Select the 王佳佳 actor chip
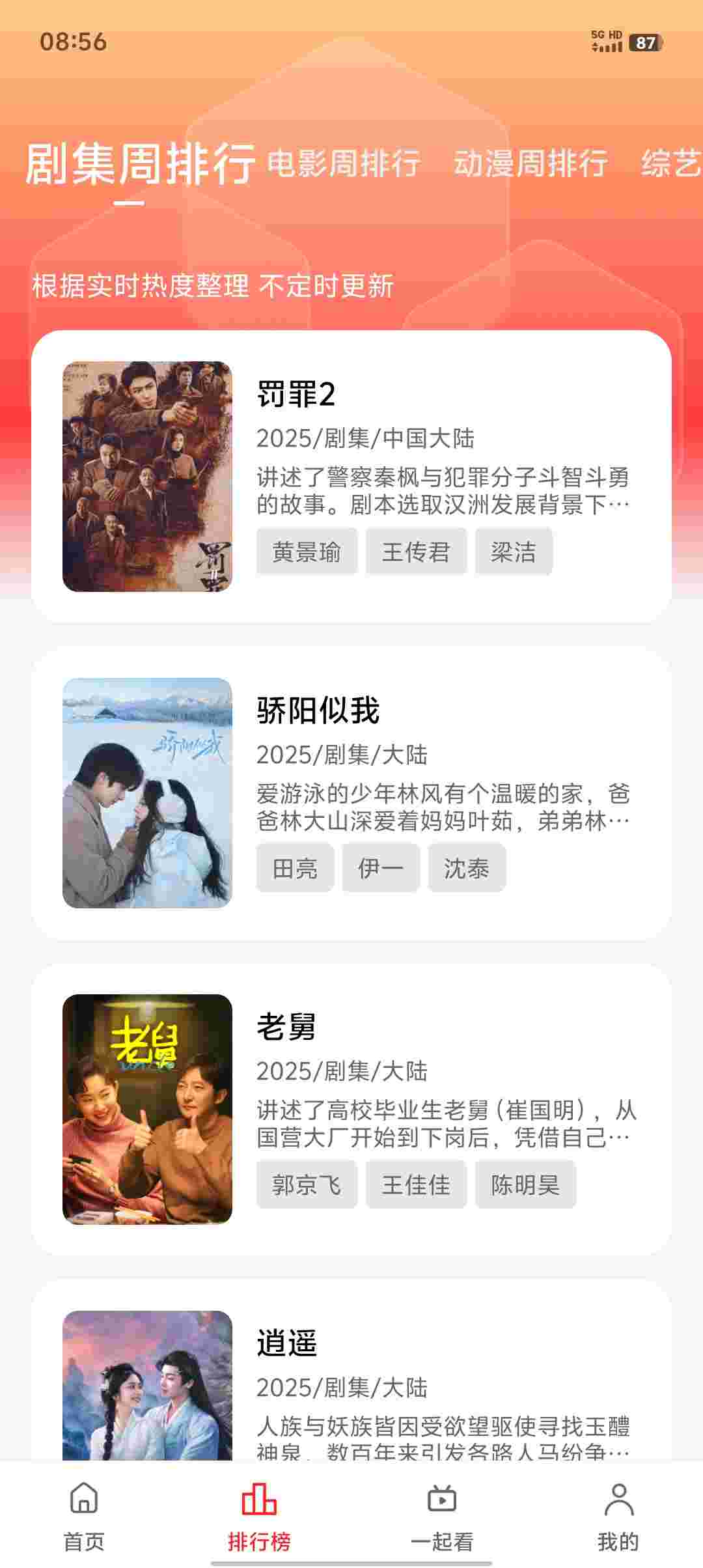 pos(416,1184)
